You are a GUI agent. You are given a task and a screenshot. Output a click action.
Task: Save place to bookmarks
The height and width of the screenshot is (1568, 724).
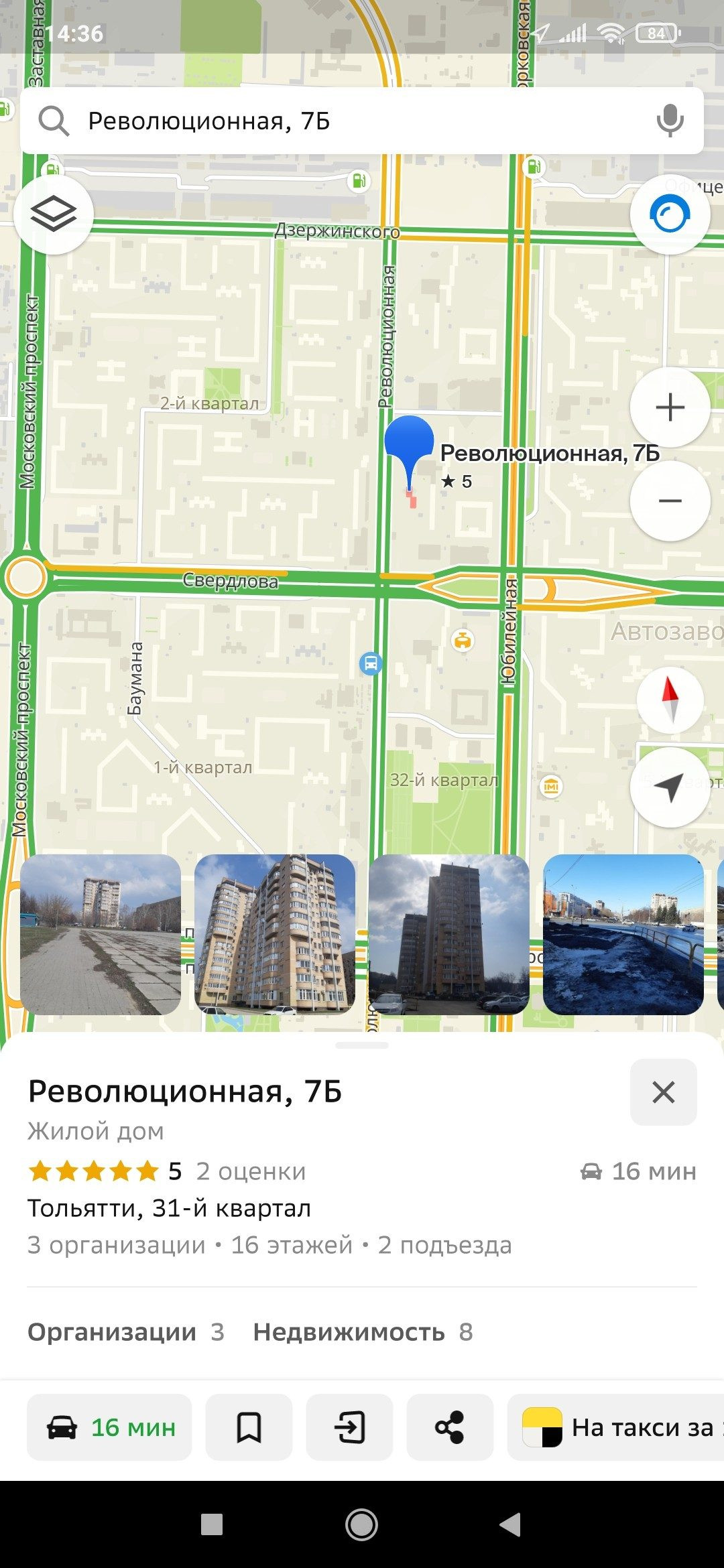coord(249,1427)
